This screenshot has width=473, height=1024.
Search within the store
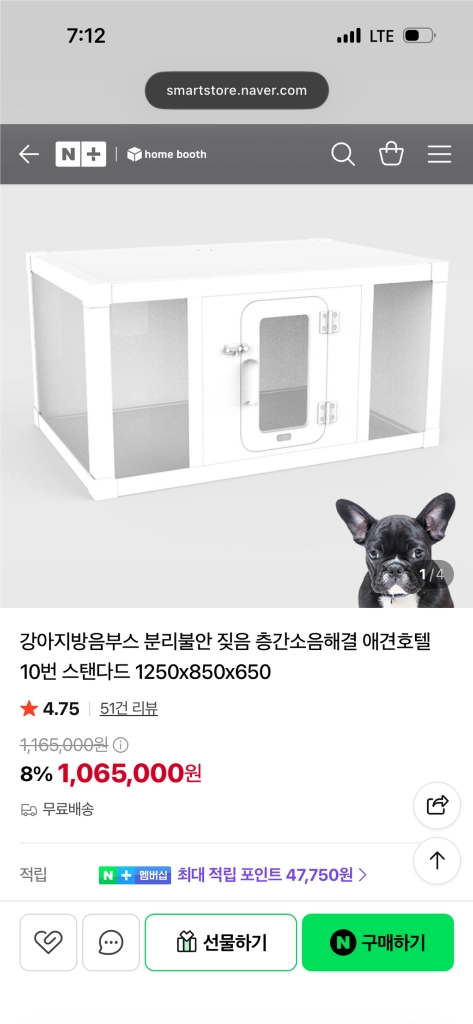(343, 154)
